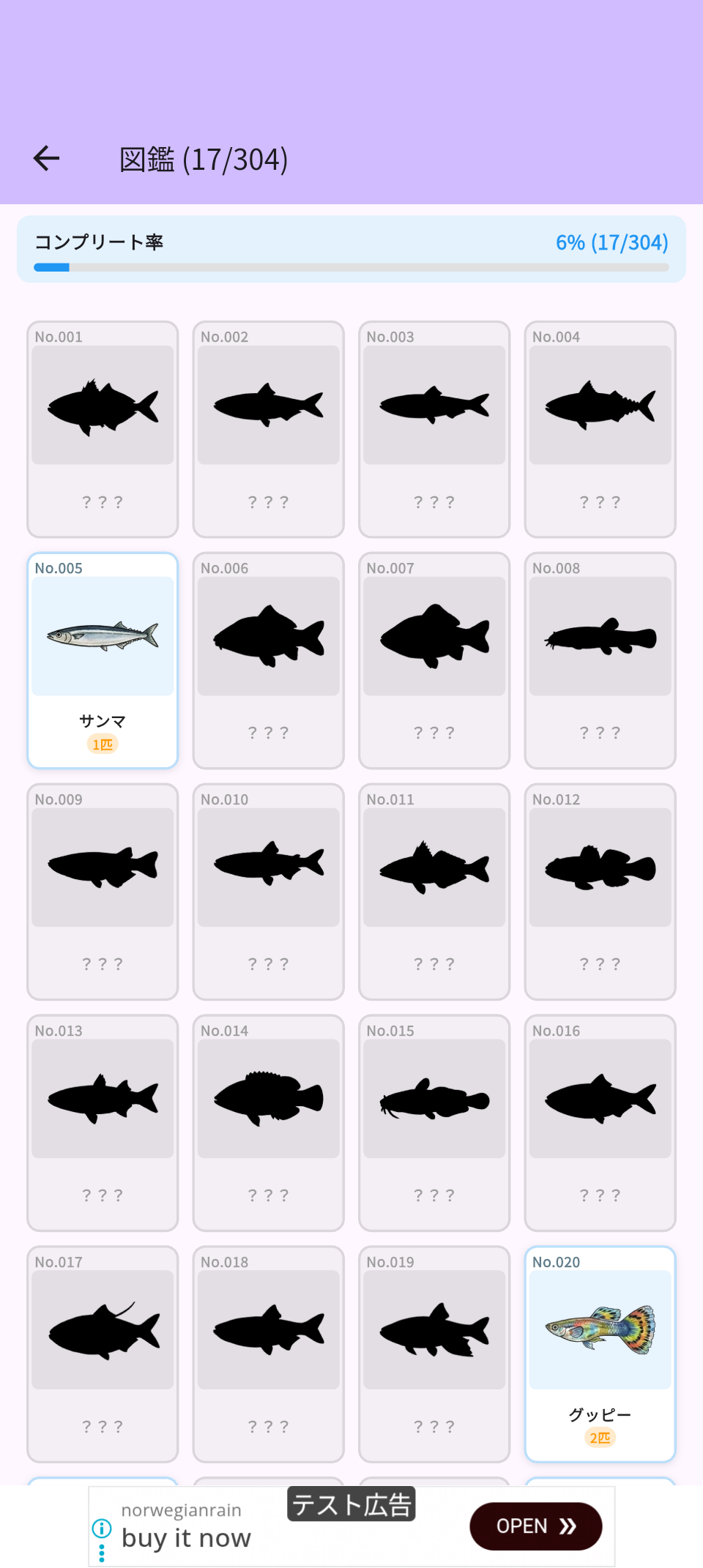Open the ad info icon
Screen dimensions: 703x1568
(x=102, y=1528)
